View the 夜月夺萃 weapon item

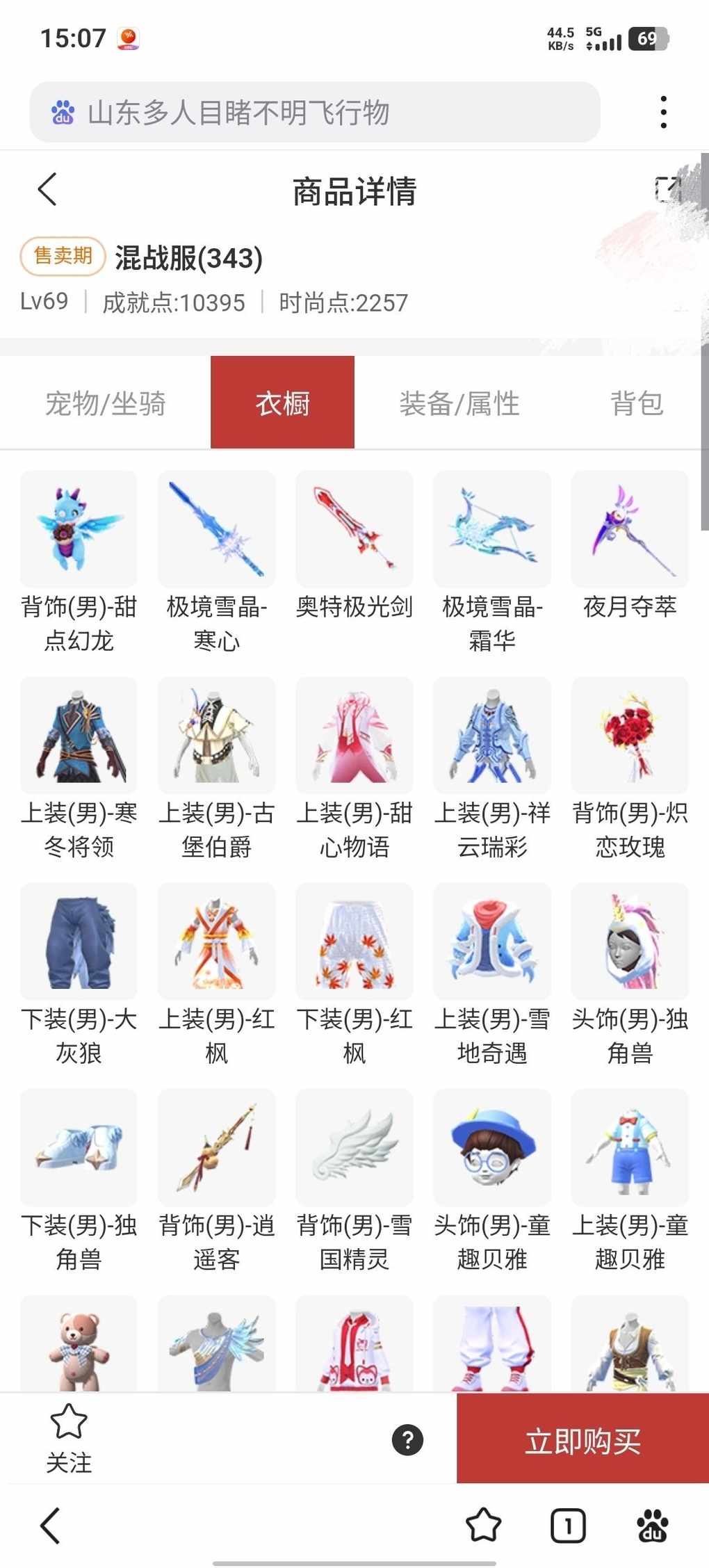click(x=630, y=529)
